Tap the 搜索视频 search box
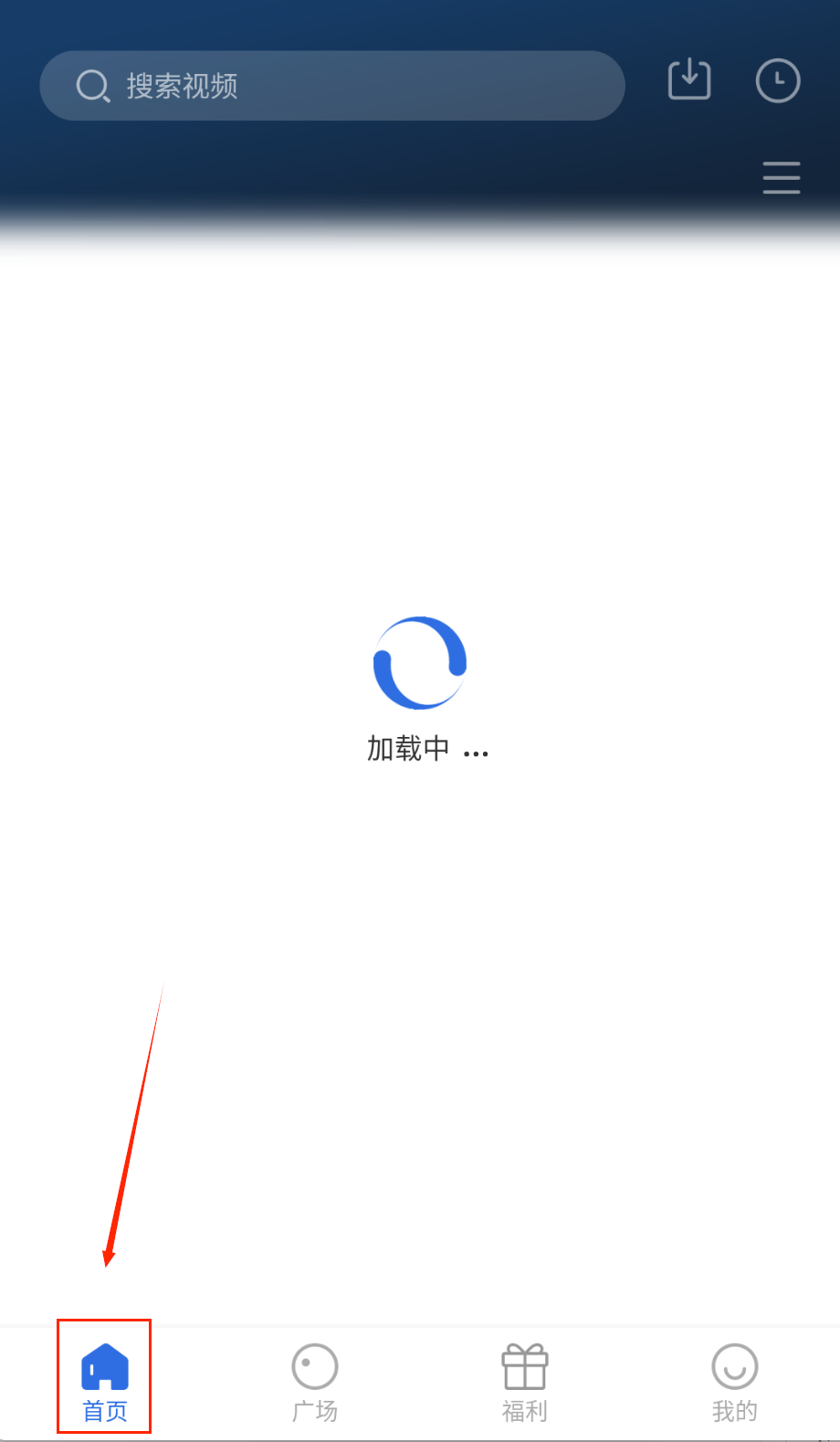This screenshot has width=840, height=1442. 331,86
